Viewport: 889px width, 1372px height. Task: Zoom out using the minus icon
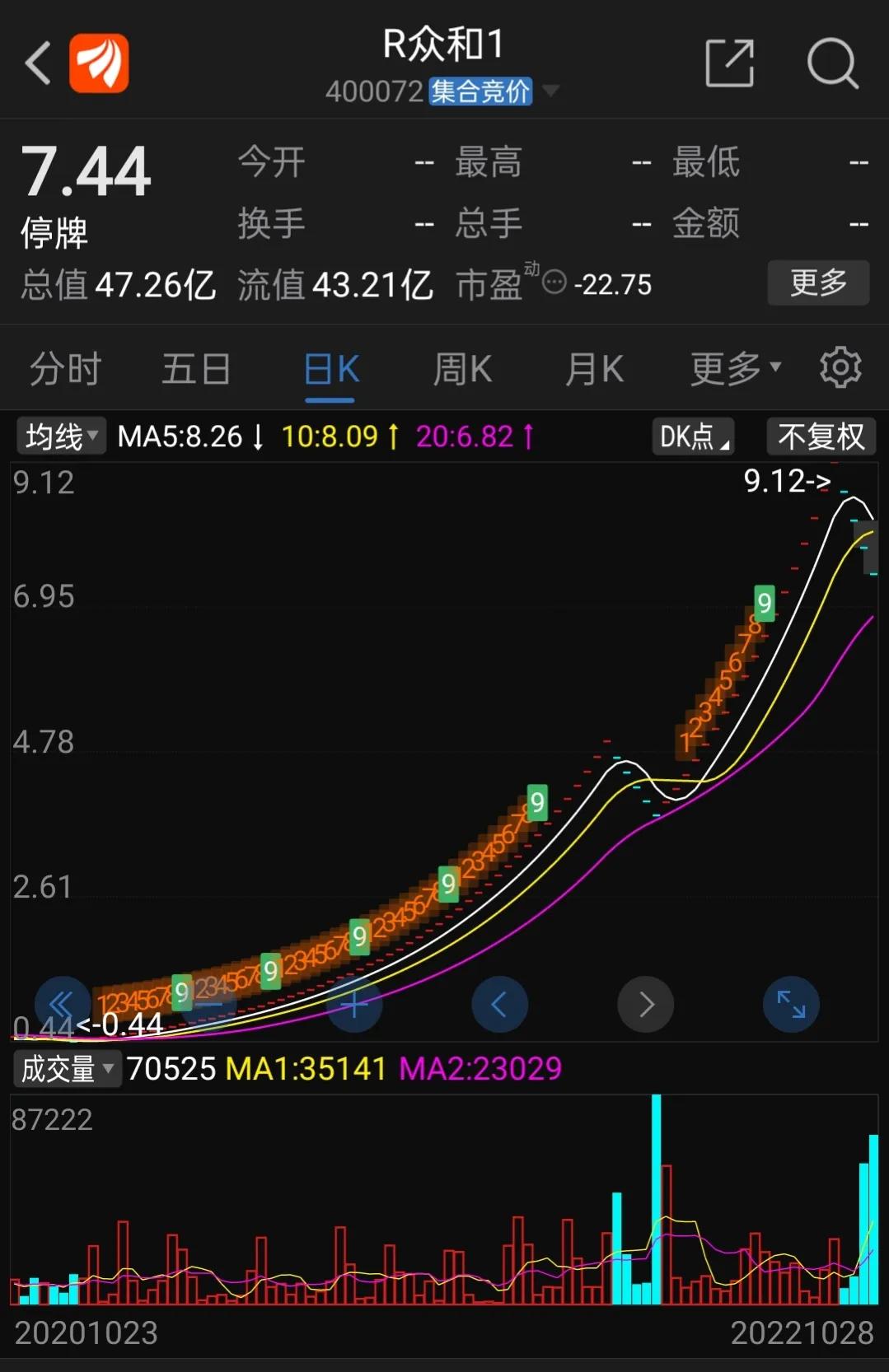pyautogui.click(x=208, y=1004)
